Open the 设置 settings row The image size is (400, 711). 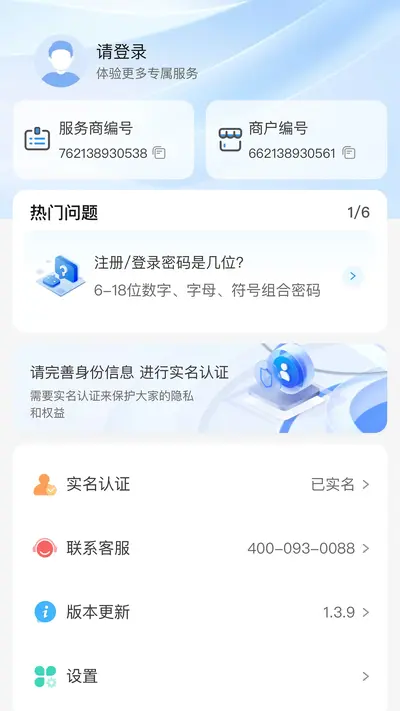200,676
